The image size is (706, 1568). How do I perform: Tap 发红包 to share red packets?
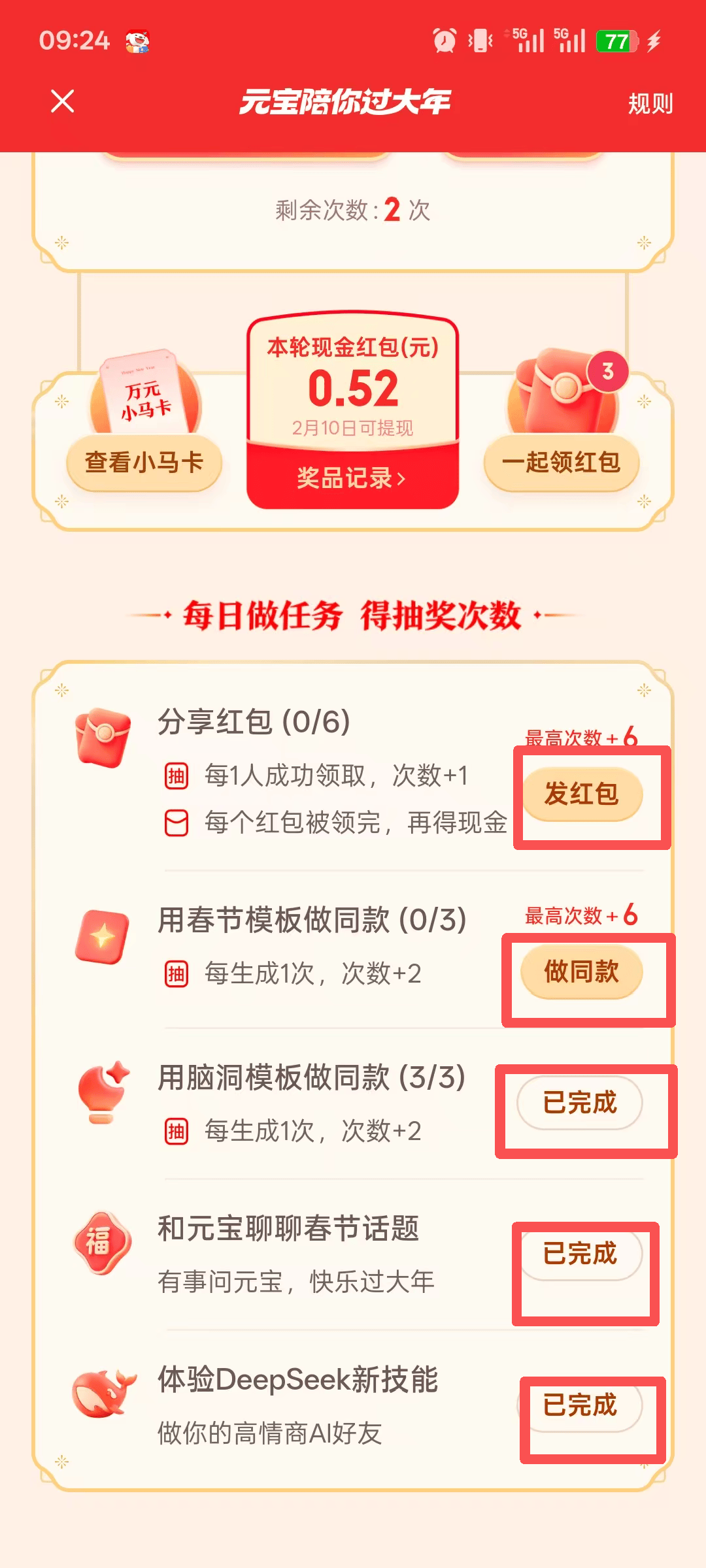tap(584, 794)
